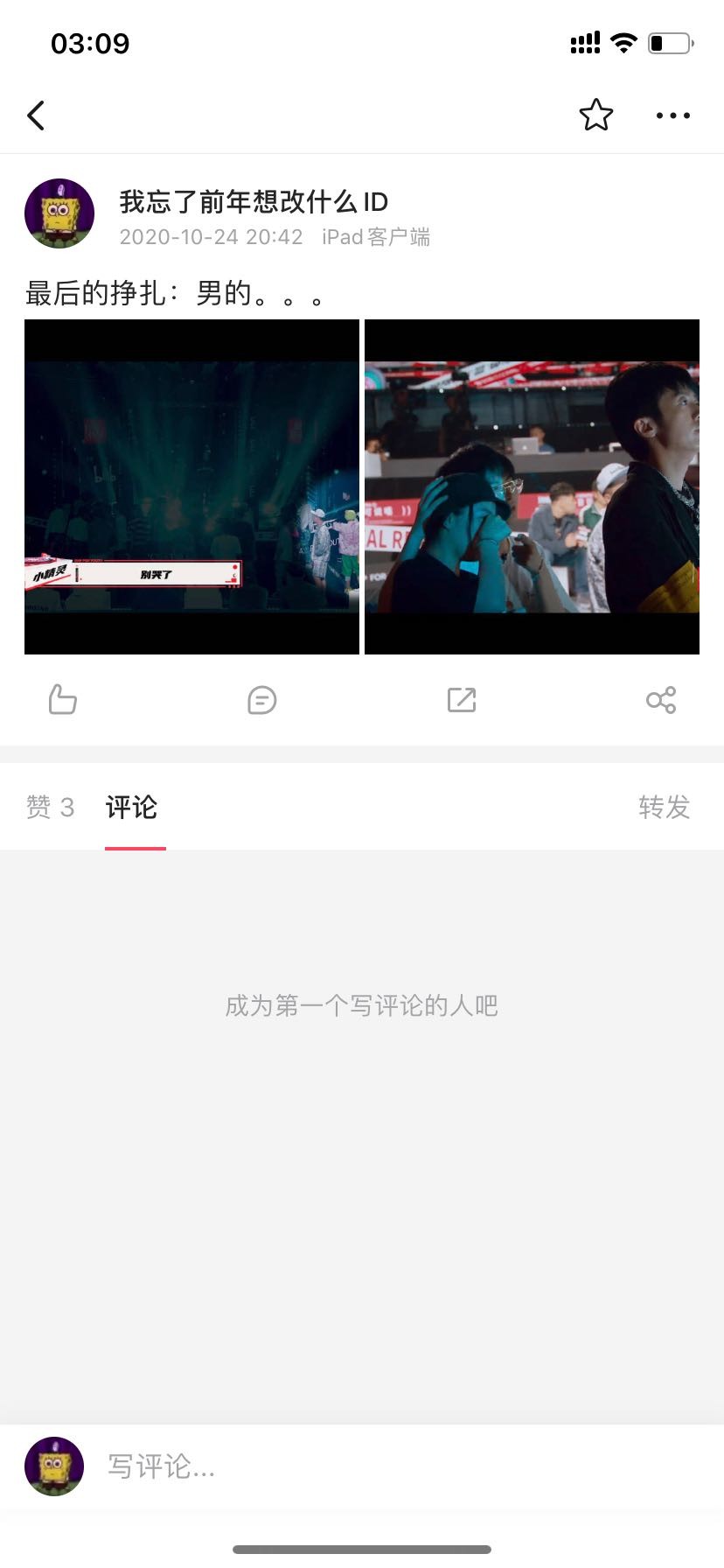Like this post with the thumbs-up icon
This screenshot has height=1568, width=724.
click(62, 700)
